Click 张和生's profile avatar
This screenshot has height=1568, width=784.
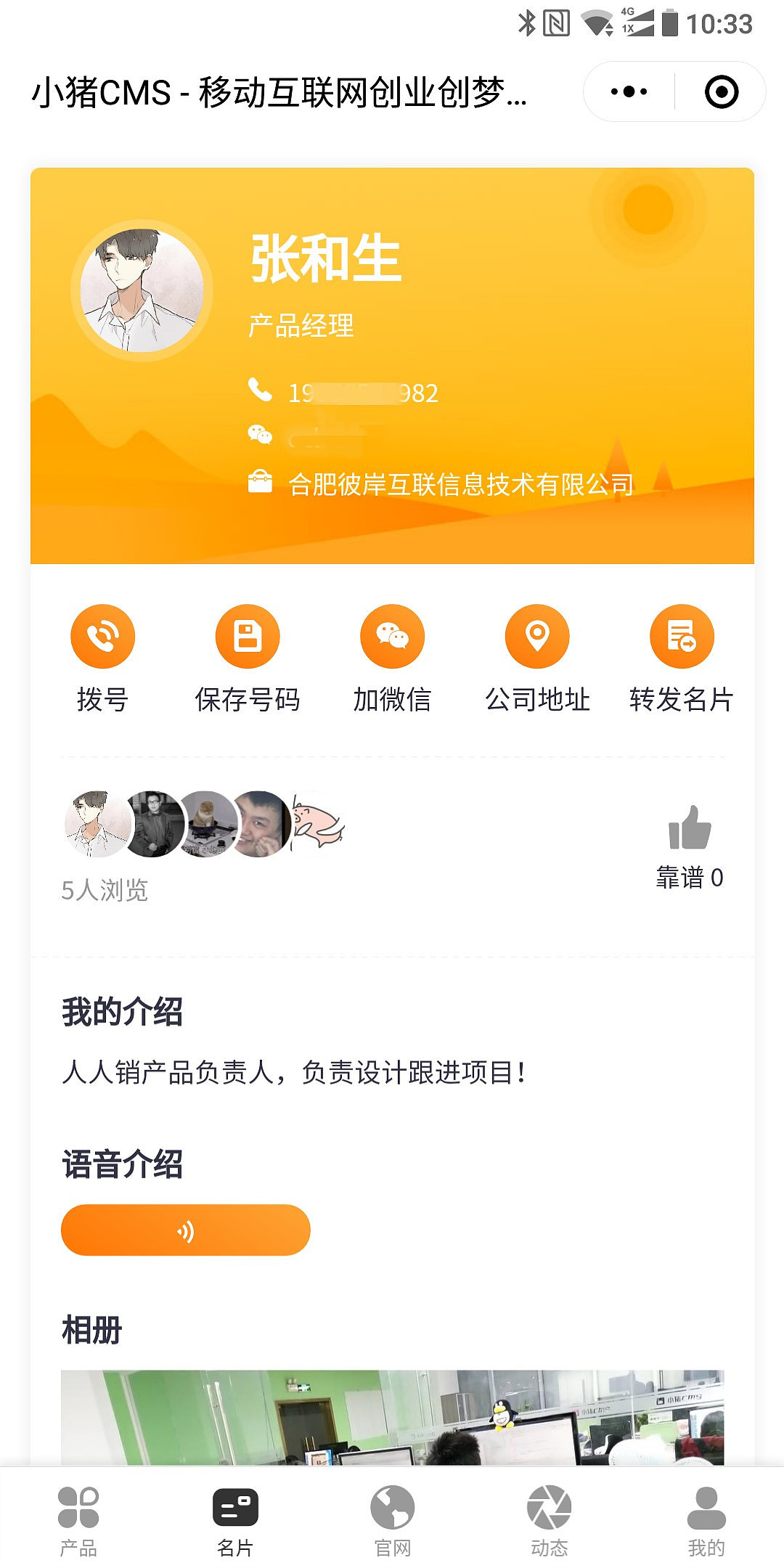(x=140, y=289)
